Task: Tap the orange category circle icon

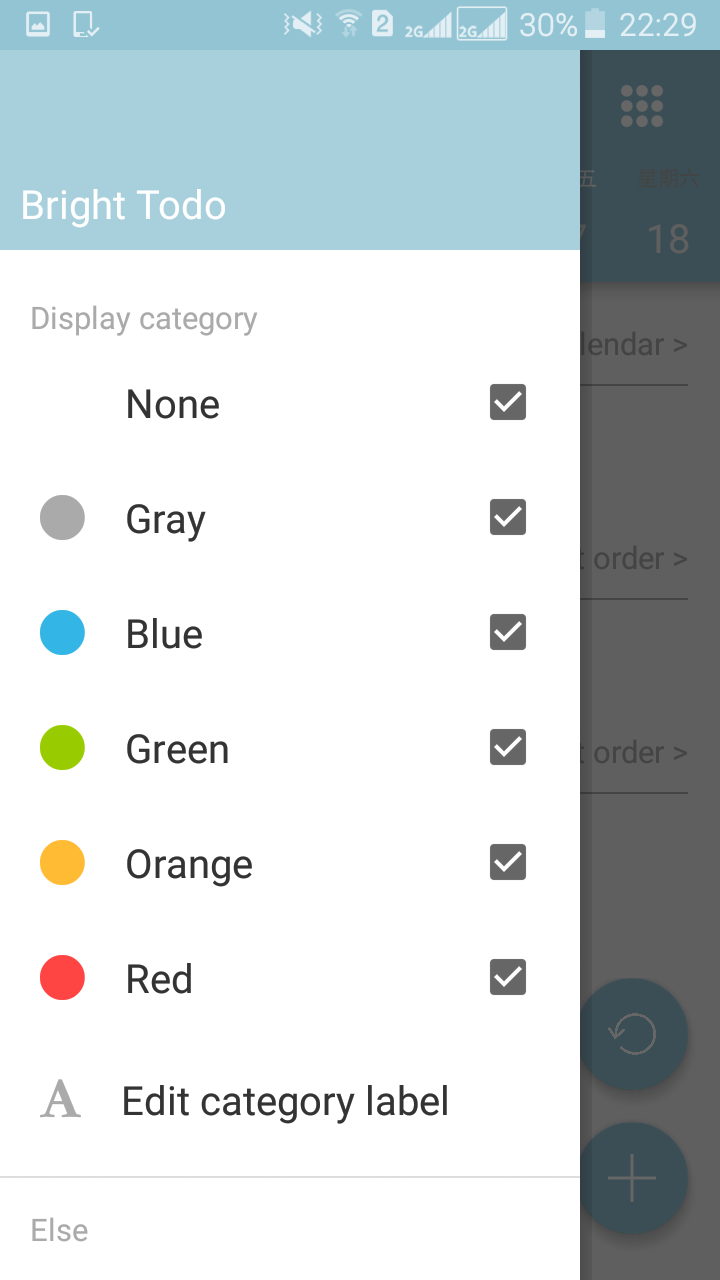Action: point(62,862)
